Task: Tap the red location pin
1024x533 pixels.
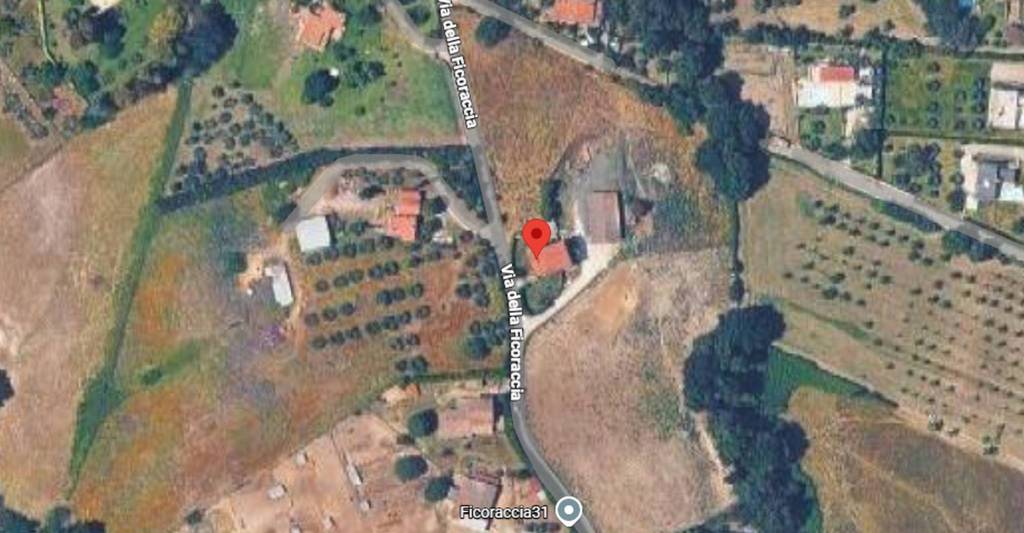Action: (x=536, y=237)
